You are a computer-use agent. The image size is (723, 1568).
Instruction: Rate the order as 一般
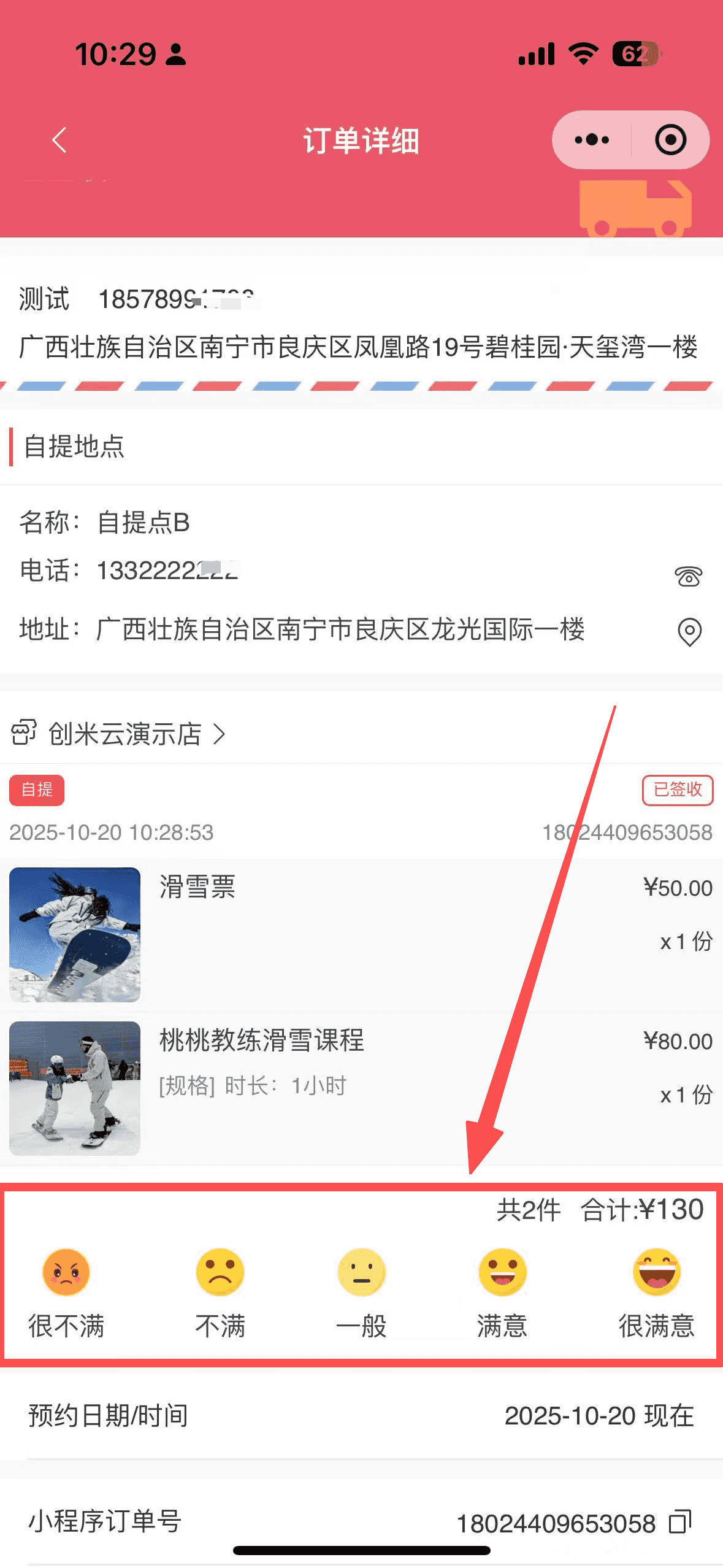pos(361,1271)
